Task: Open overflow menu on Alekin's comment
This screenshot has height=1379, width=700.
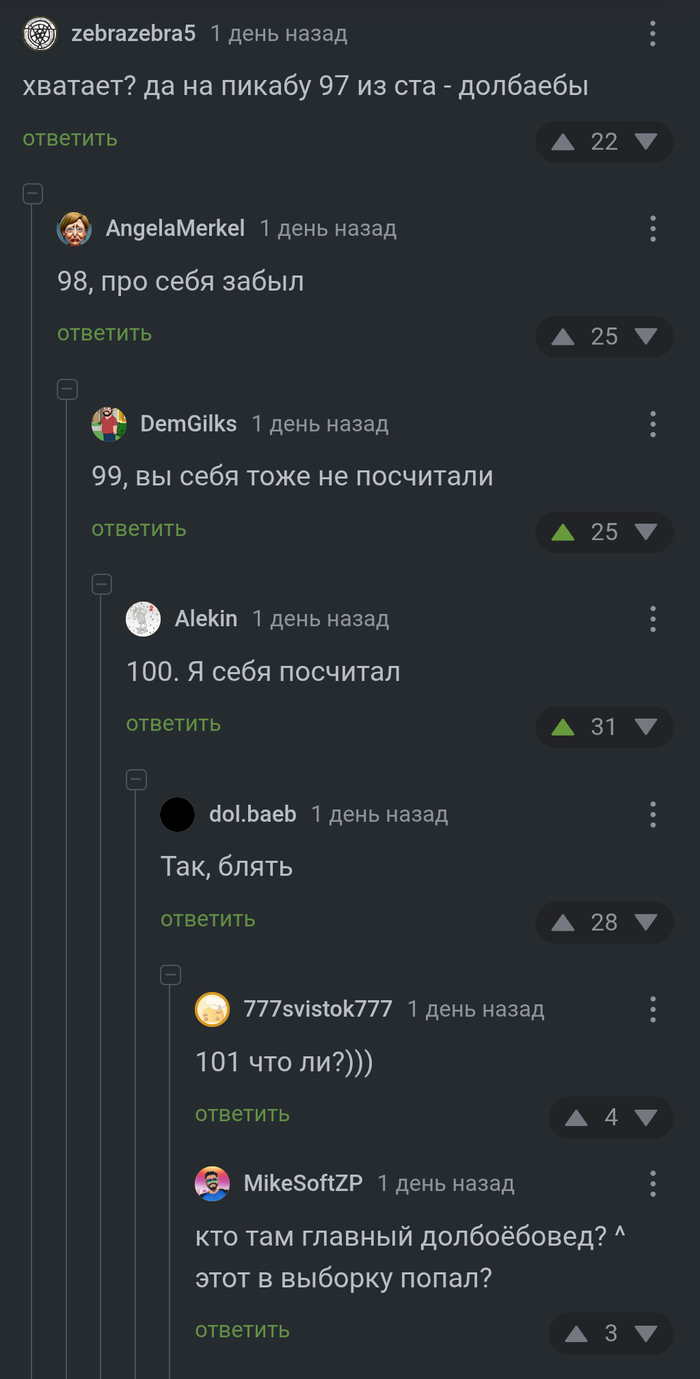Action: 652,619
